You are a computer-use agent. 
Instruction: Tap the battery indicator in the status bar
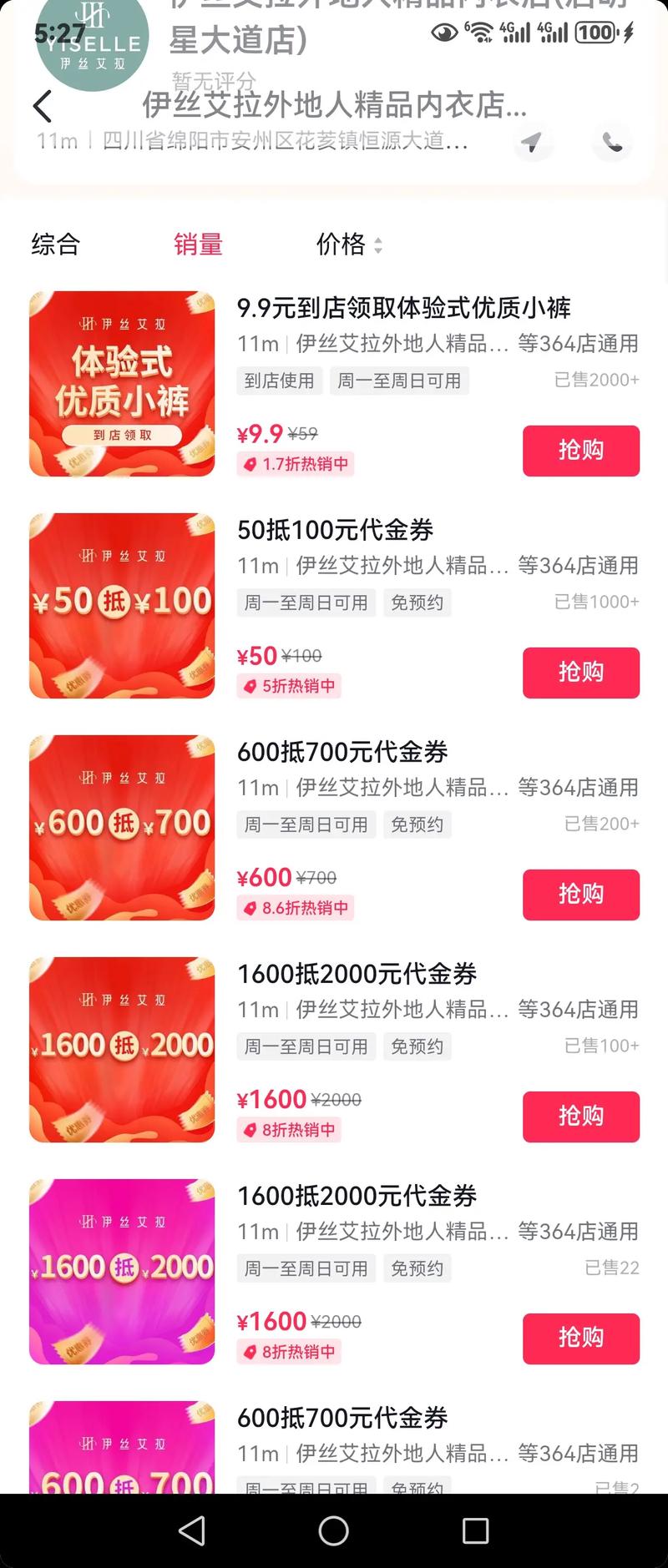[595, 33]
